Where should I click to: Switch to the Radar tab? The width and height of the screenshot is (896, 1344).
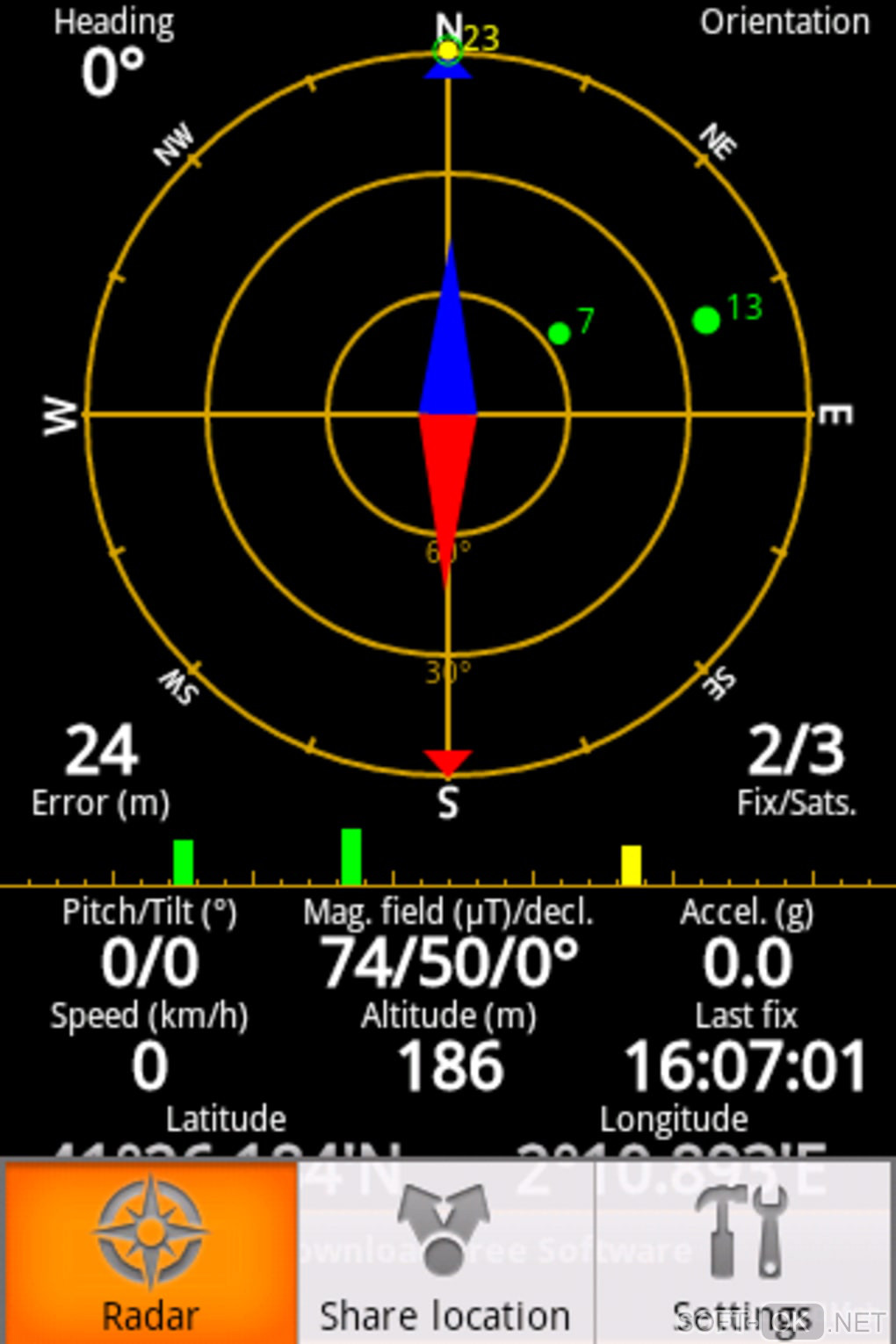[150, 1252]
